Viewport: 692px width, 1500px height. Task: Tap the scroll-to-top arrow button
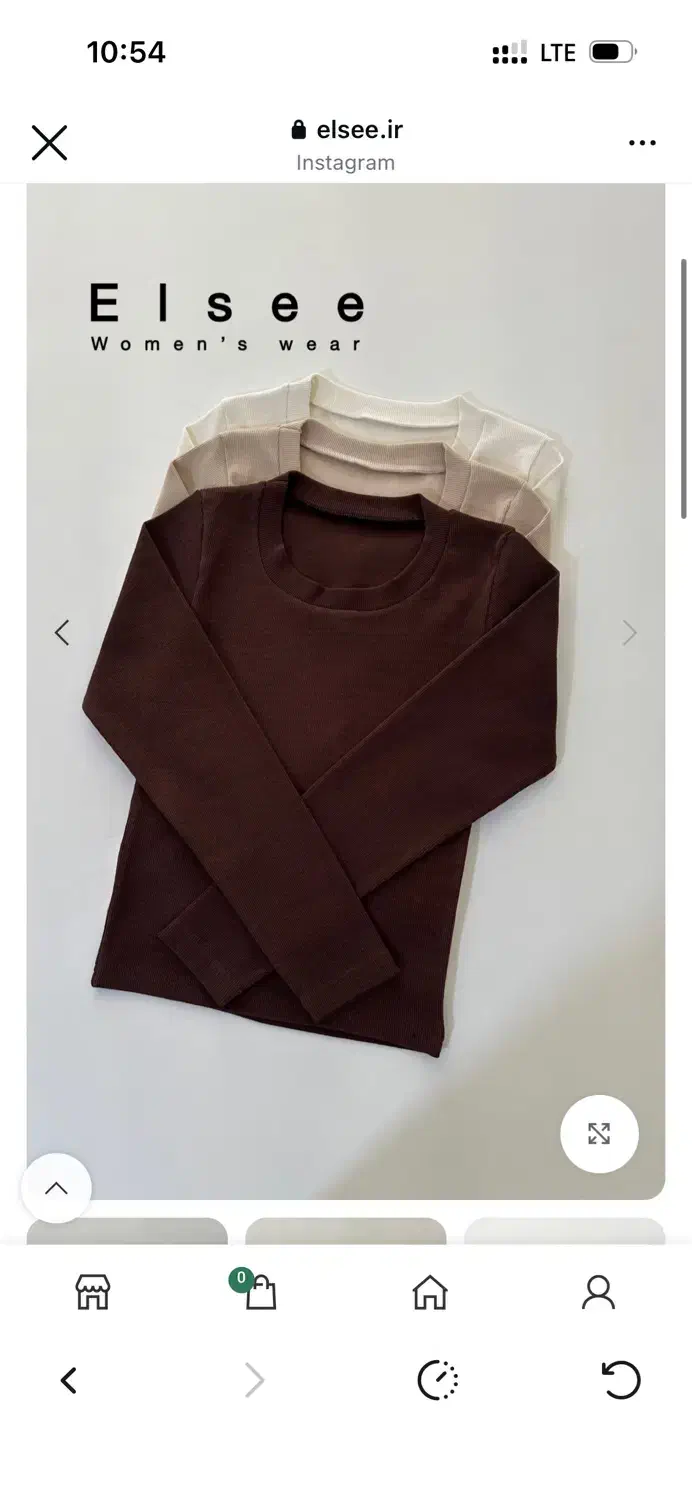coord(56,1188)
